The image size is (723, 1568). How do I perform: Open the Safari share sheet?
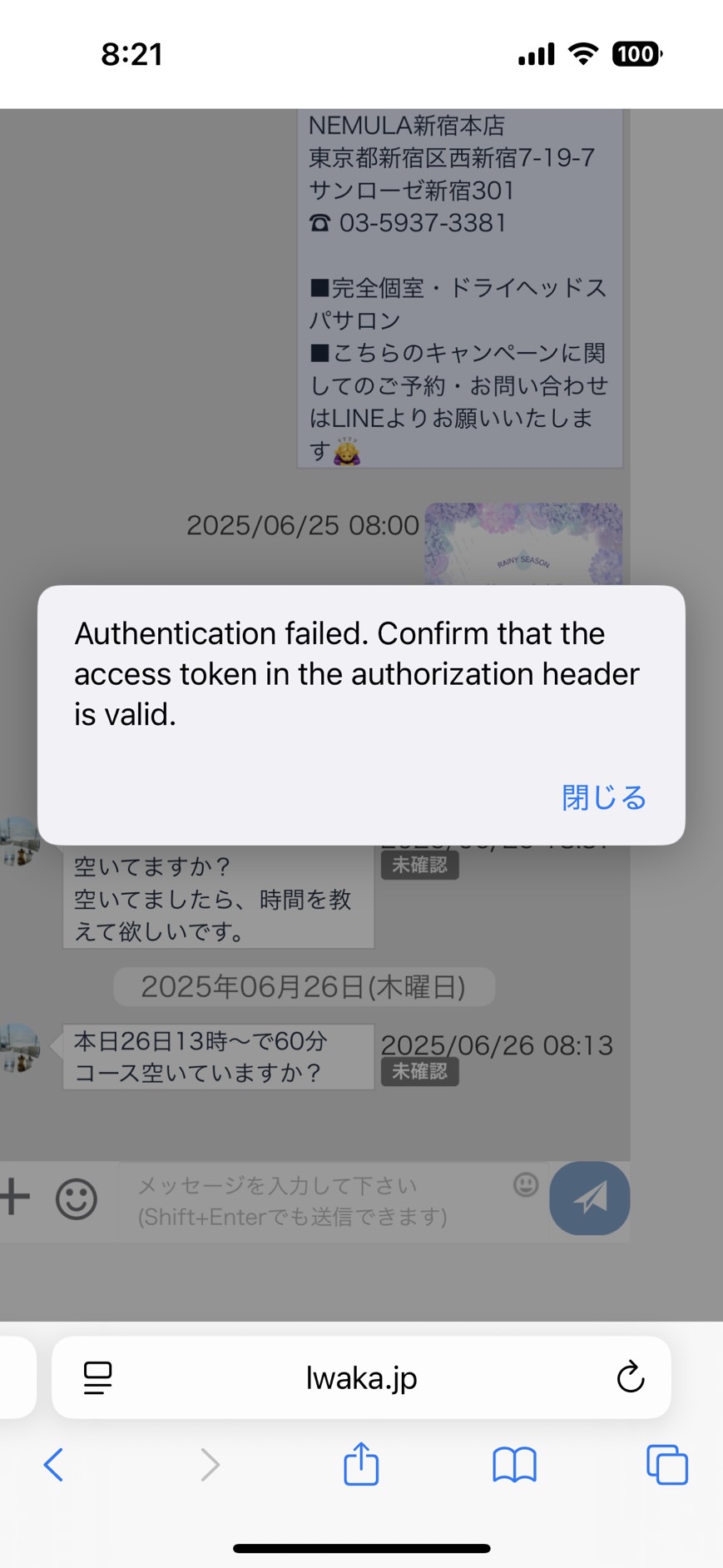(x=361, y=1463)
